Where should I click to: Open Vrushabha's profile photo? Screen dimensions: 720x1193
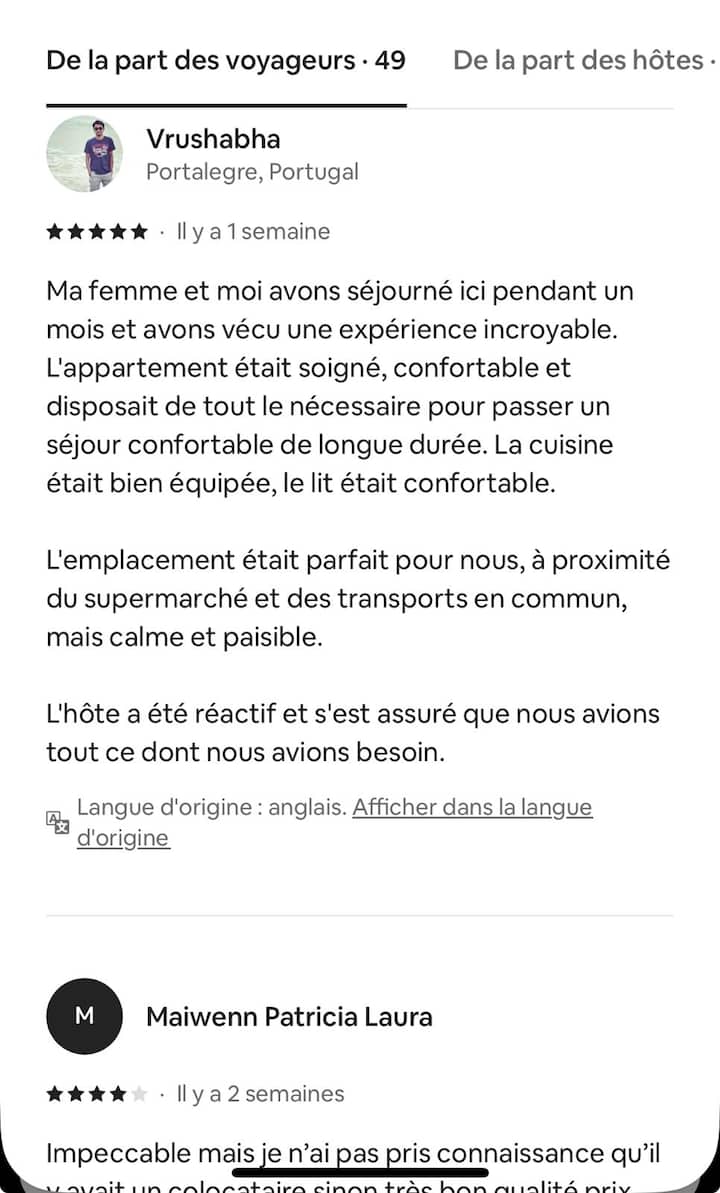click(85, 154)
